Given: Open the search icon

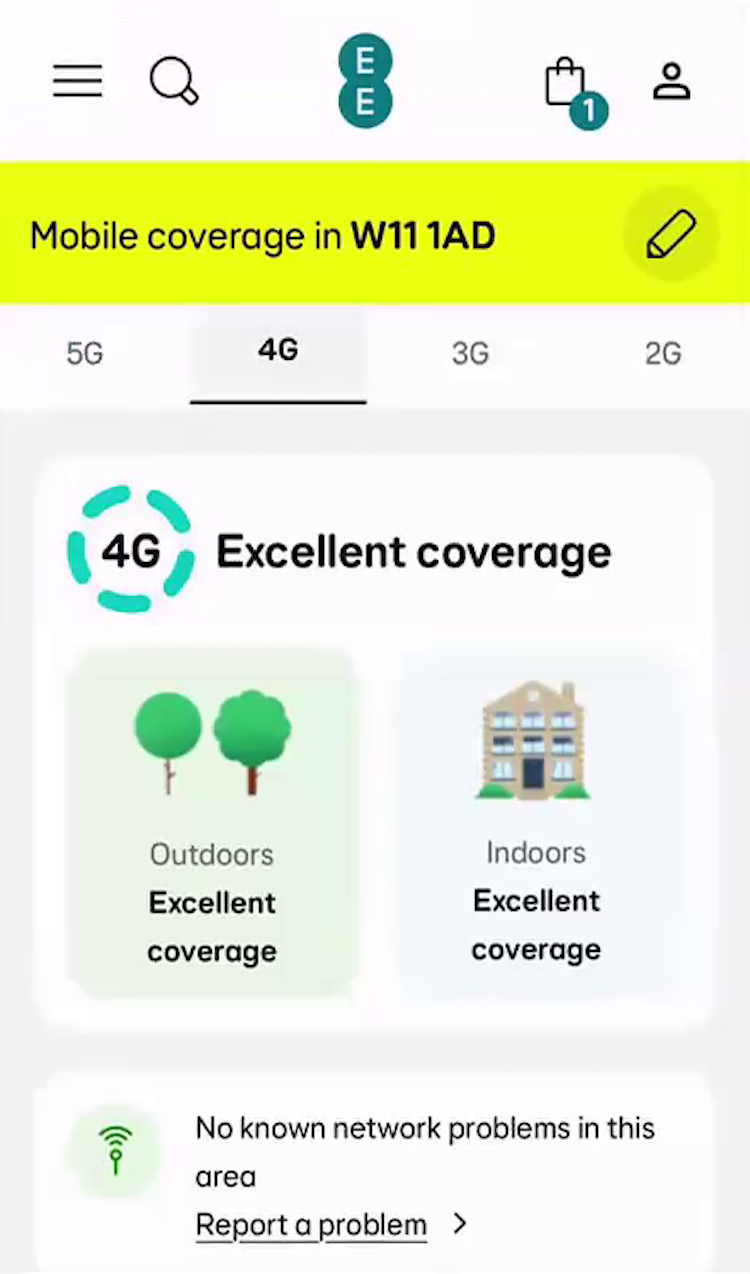Looking at the screenshot, I should click(x=174, y=81).
